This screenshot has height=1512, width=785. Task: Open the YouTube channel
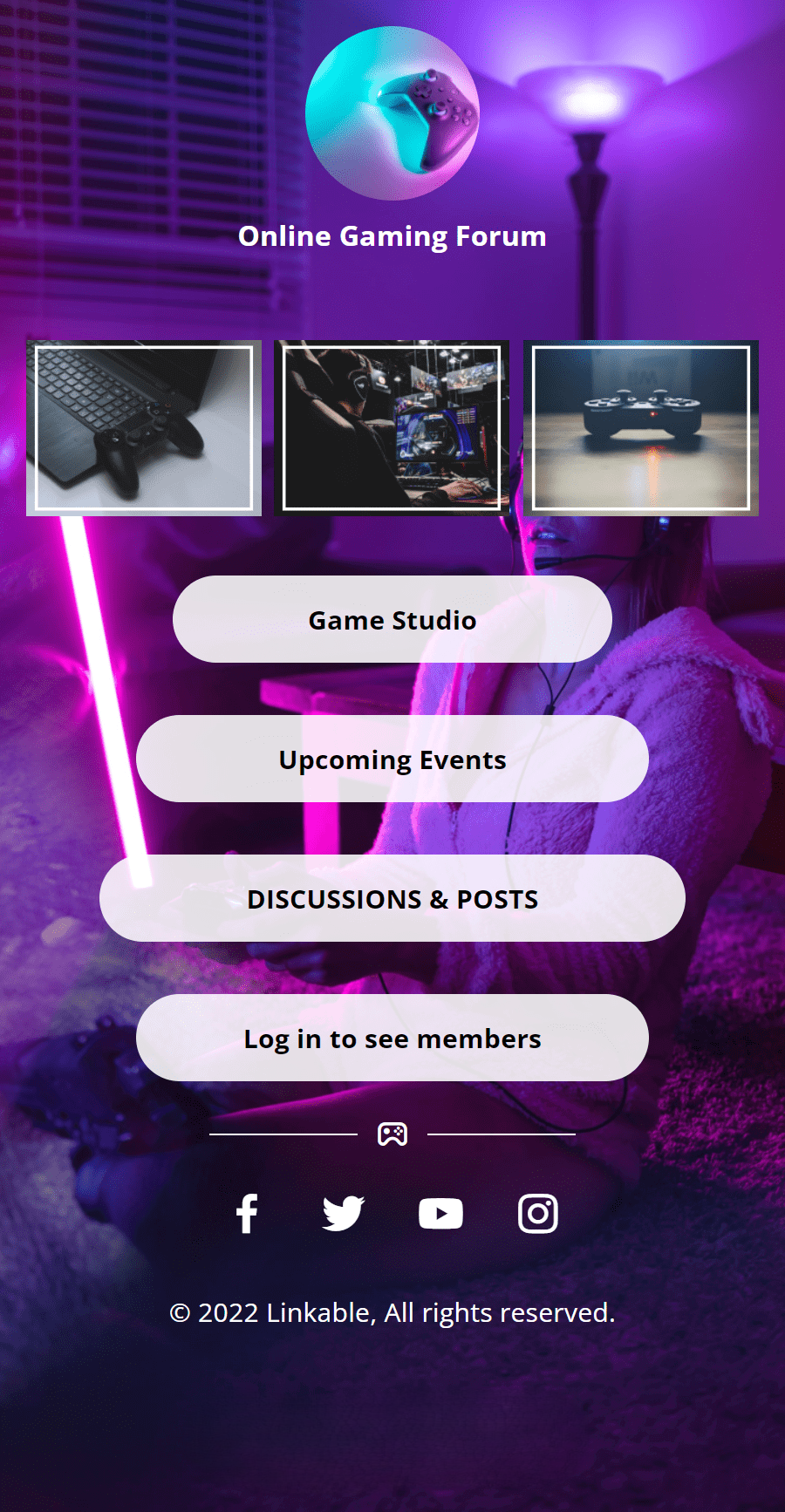click(440, 1213)
